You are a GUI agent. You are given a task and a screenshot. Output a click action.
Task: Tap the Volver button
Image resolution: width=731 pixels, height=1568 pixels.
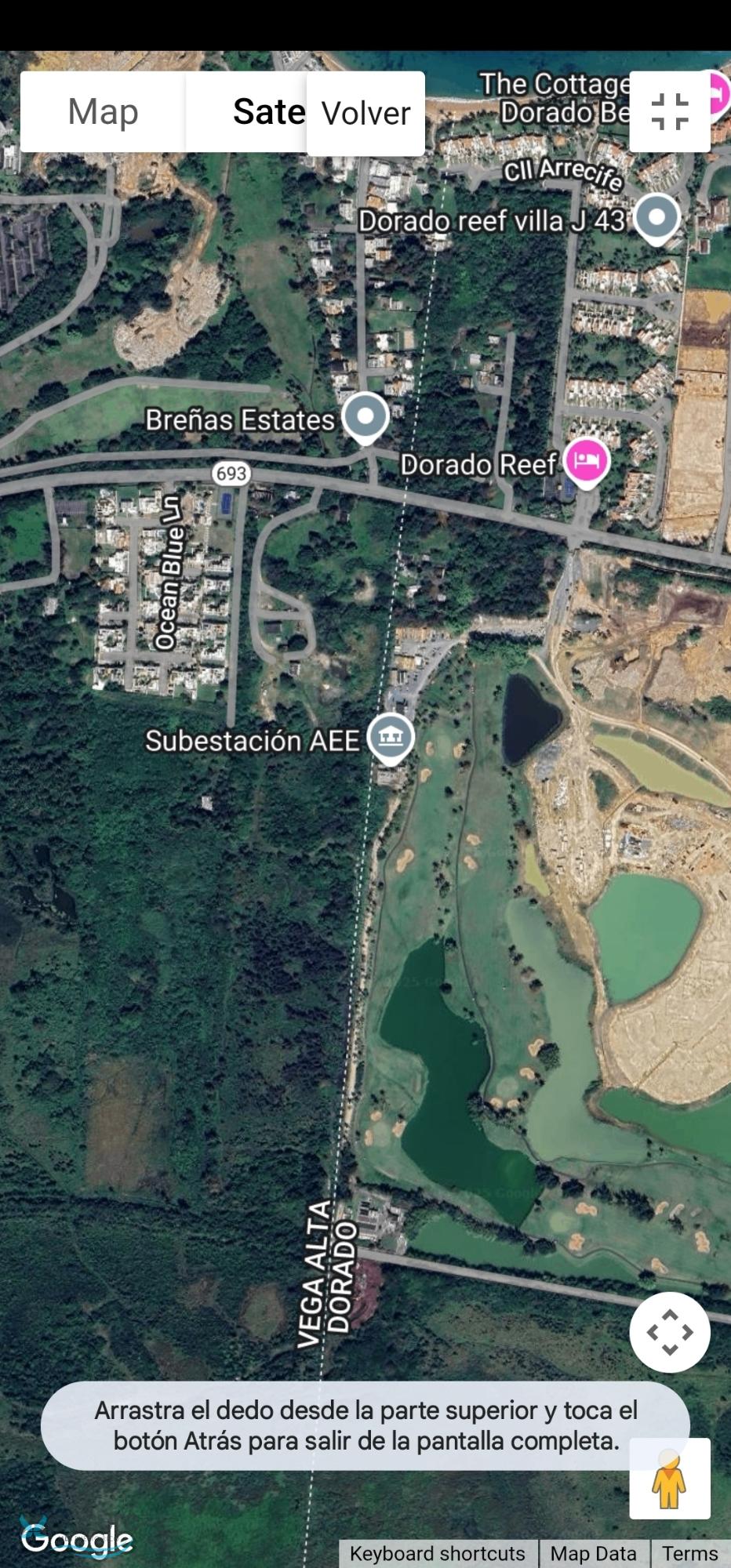point(365,114)
